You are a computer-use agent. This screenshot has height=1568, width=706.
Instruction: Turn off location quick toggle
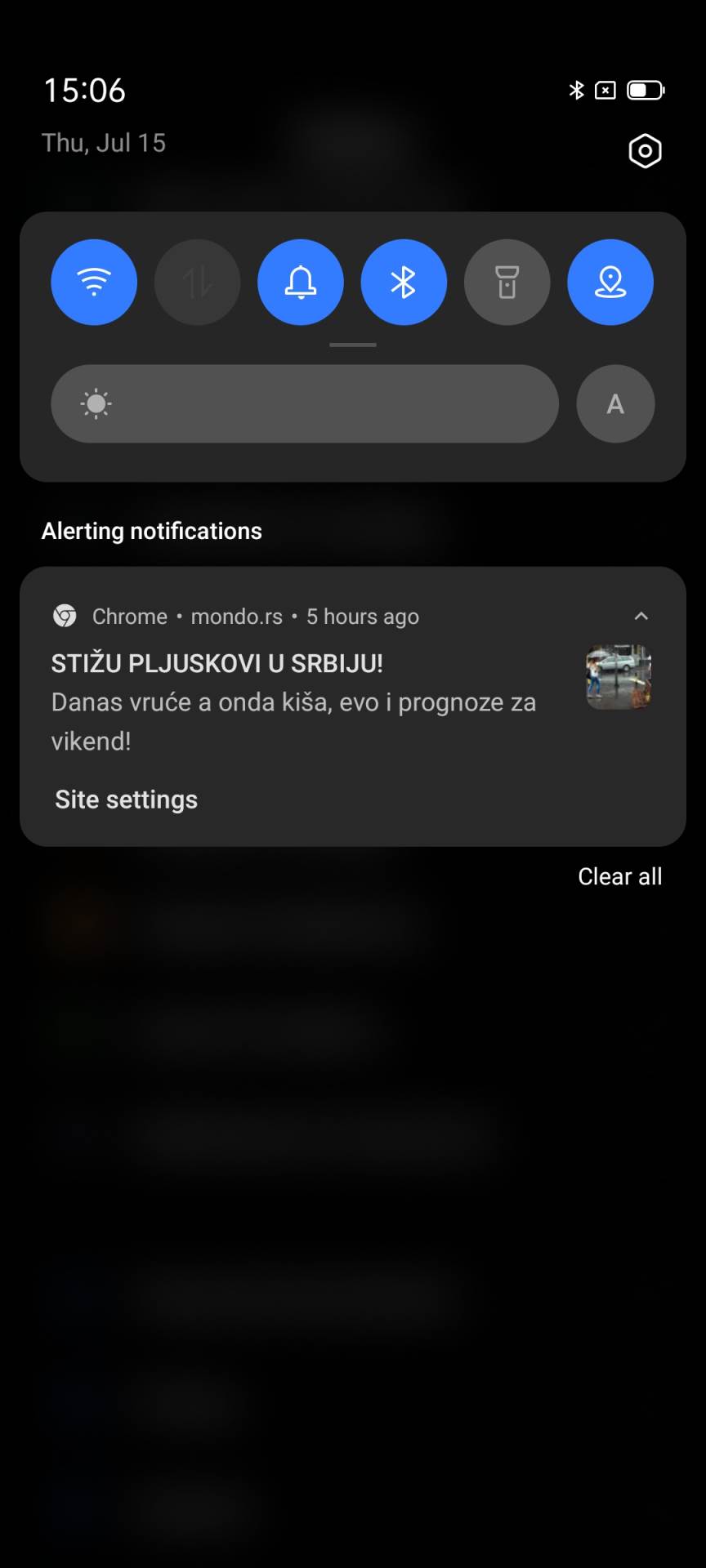tap(610, 283)
